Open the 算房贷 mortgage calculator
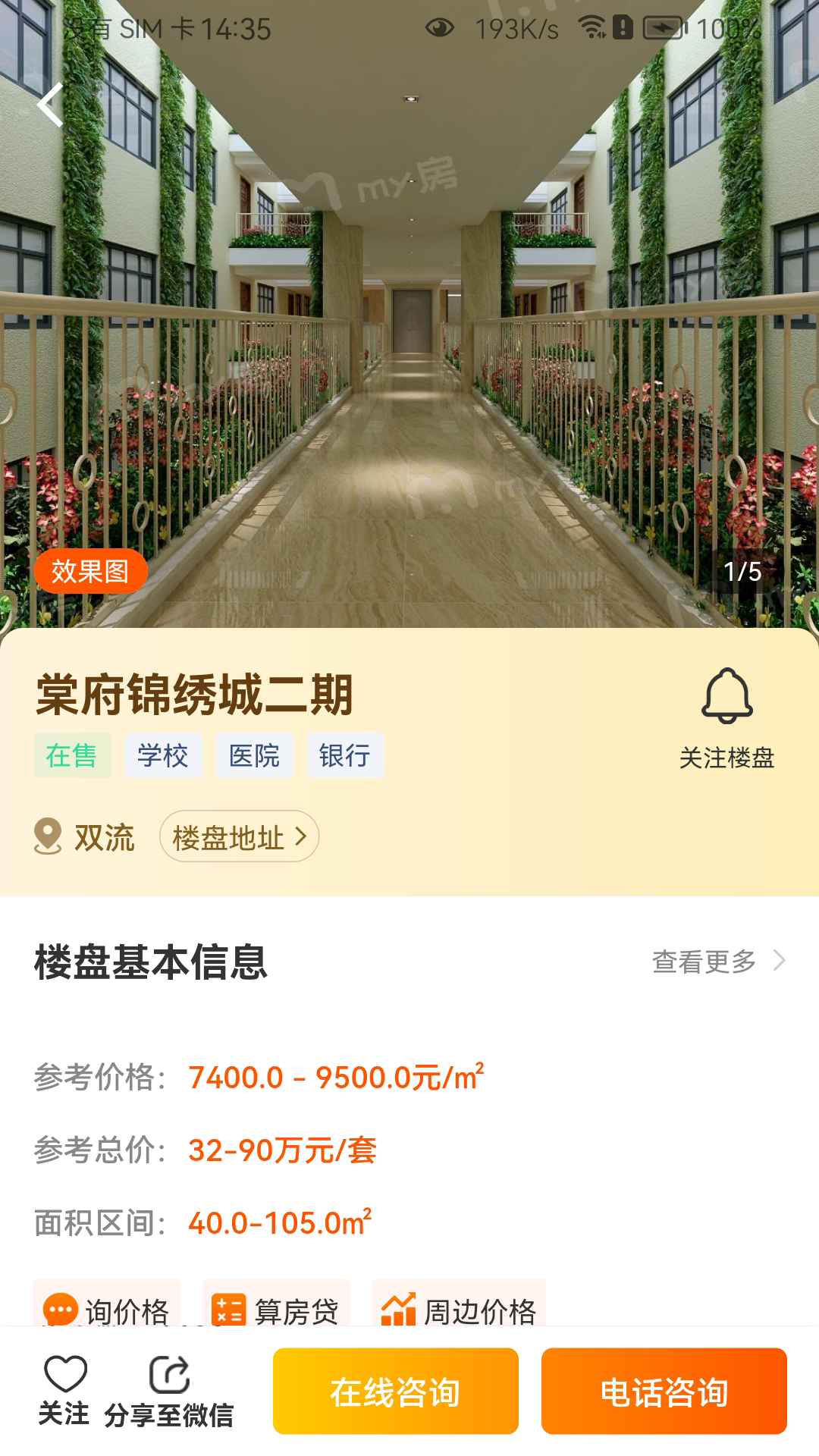Viewport: 819px width, 1456px height. pos(276,1307)
